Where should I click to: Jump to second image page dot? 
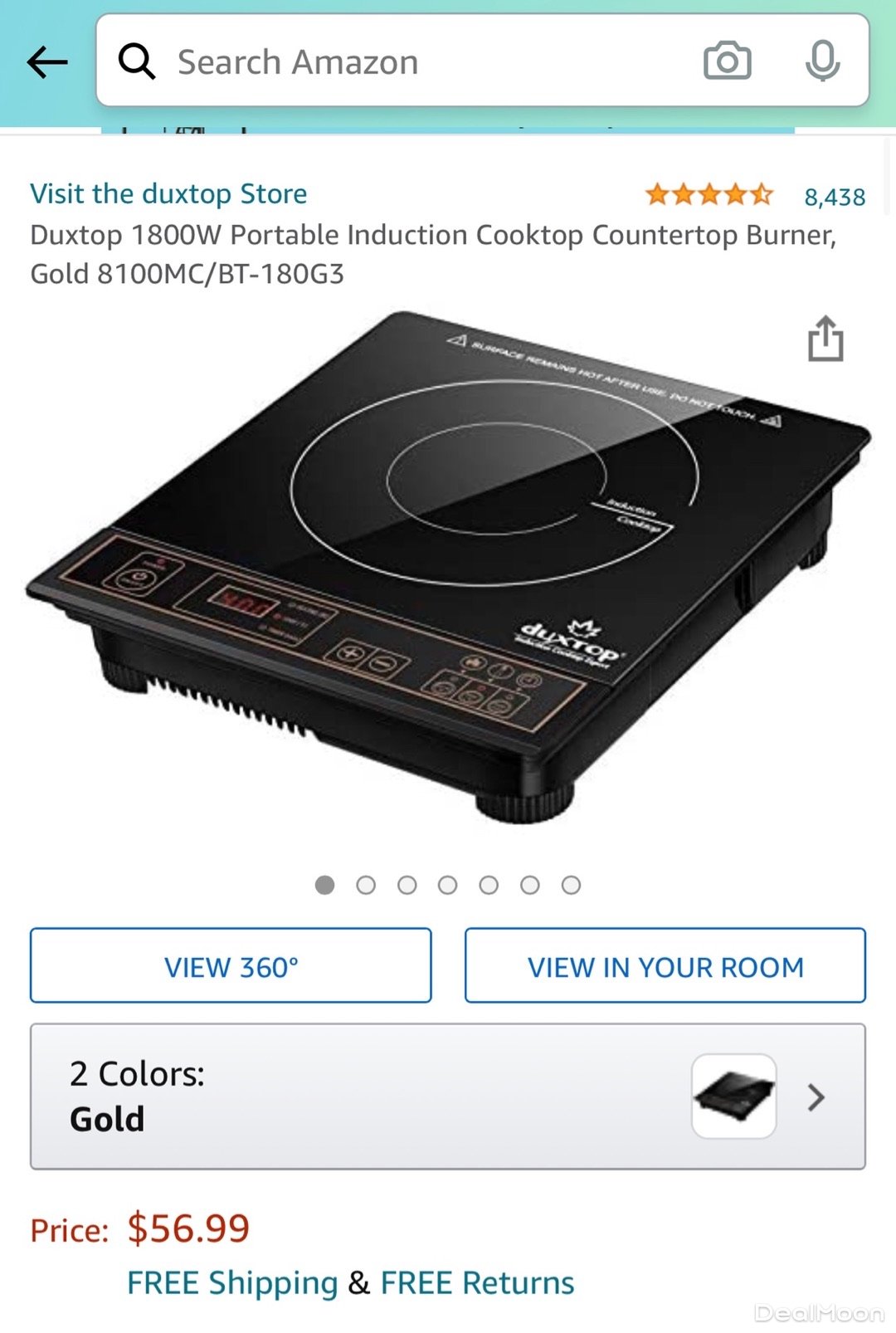[x=366, y=886]
